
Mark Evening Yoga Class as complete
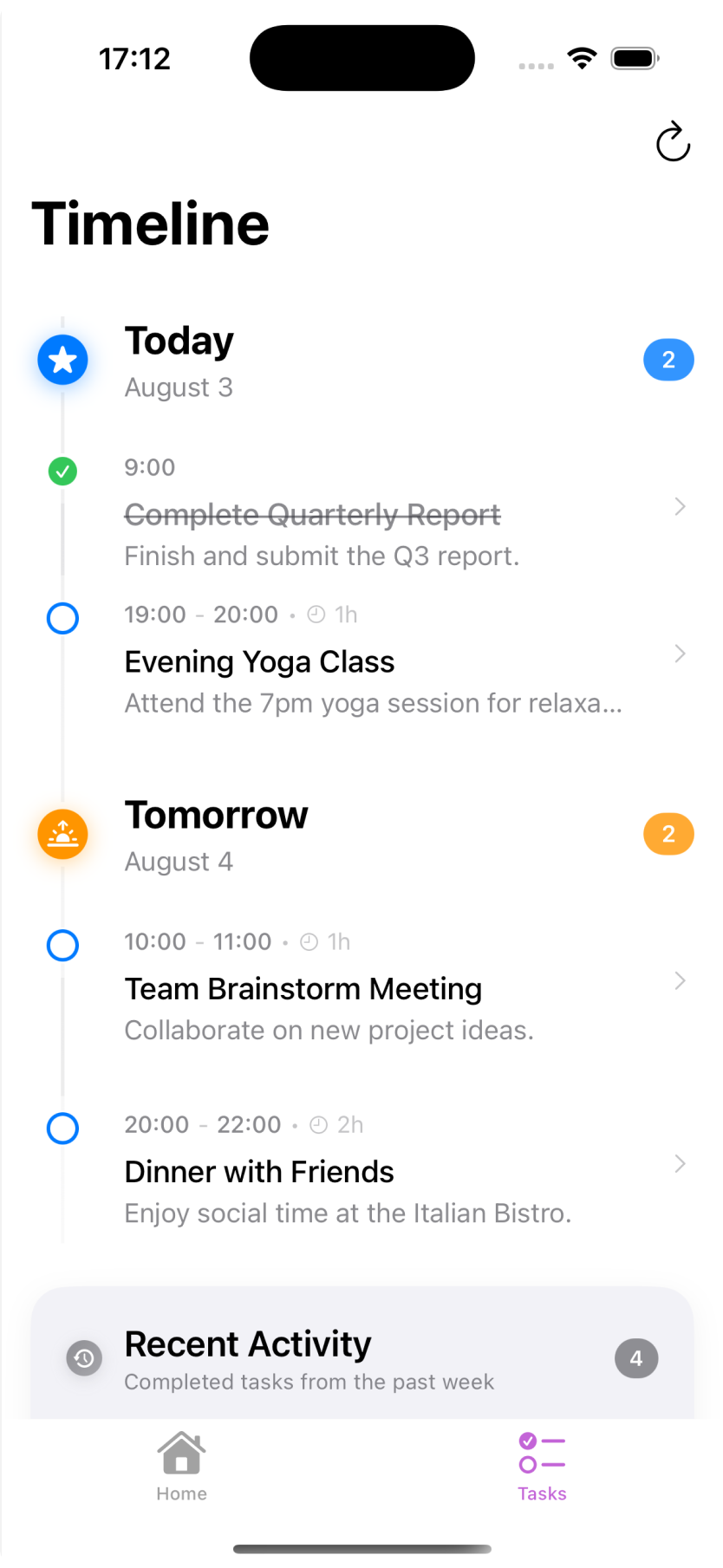62,618
